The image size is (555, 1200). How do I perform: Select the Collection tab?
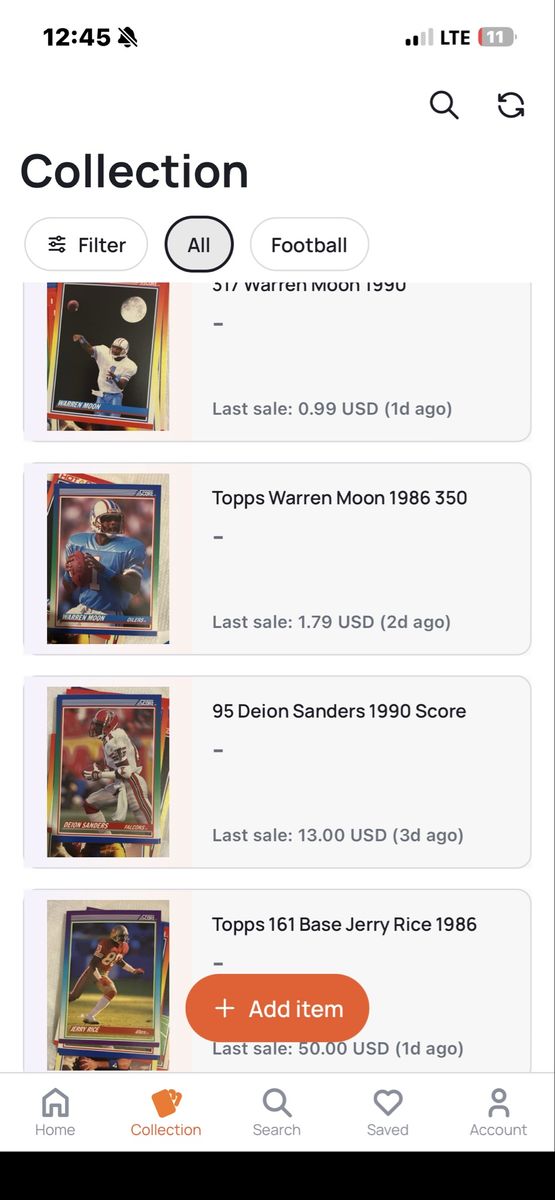click(166, 1113)
